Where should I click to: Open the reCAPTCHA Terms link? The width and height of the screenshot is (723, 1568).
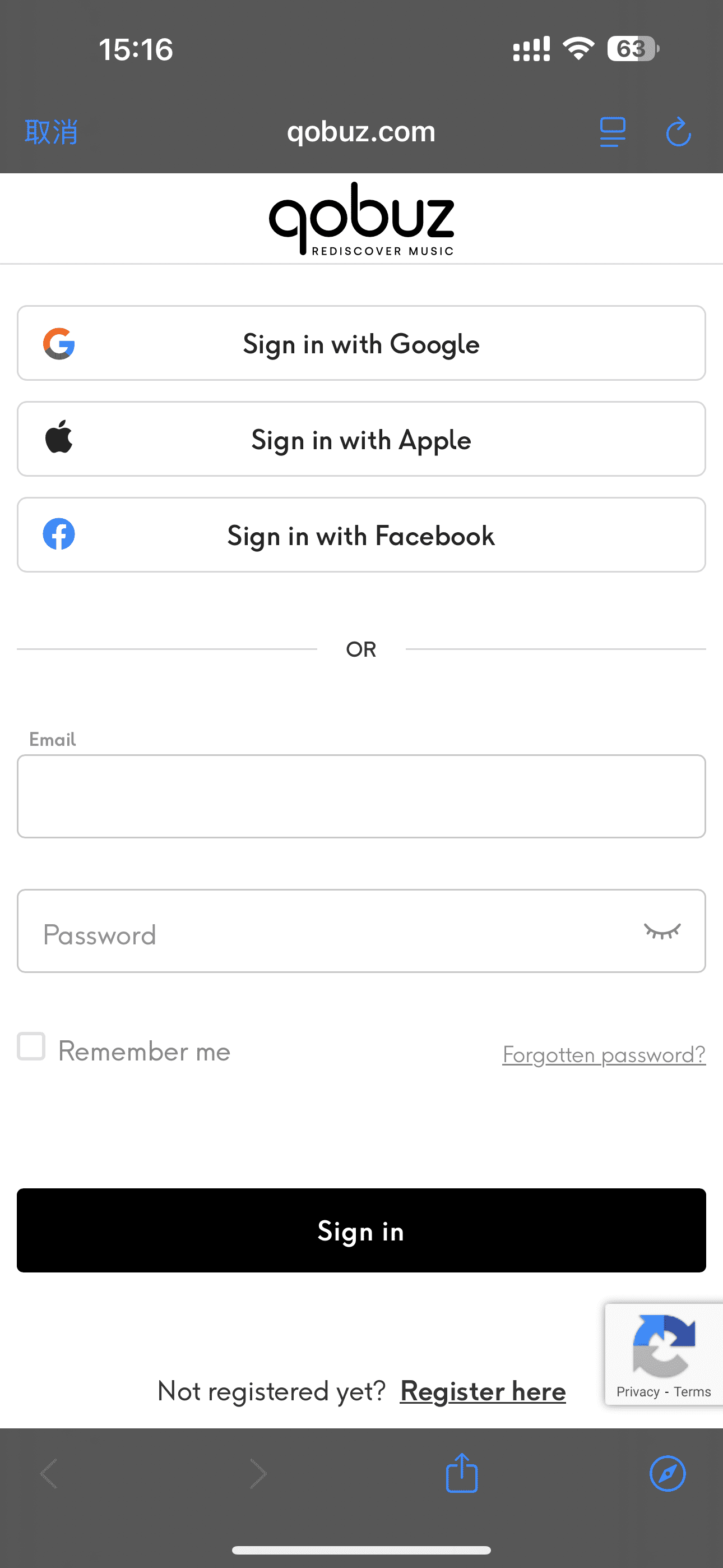click(692, 1392)
